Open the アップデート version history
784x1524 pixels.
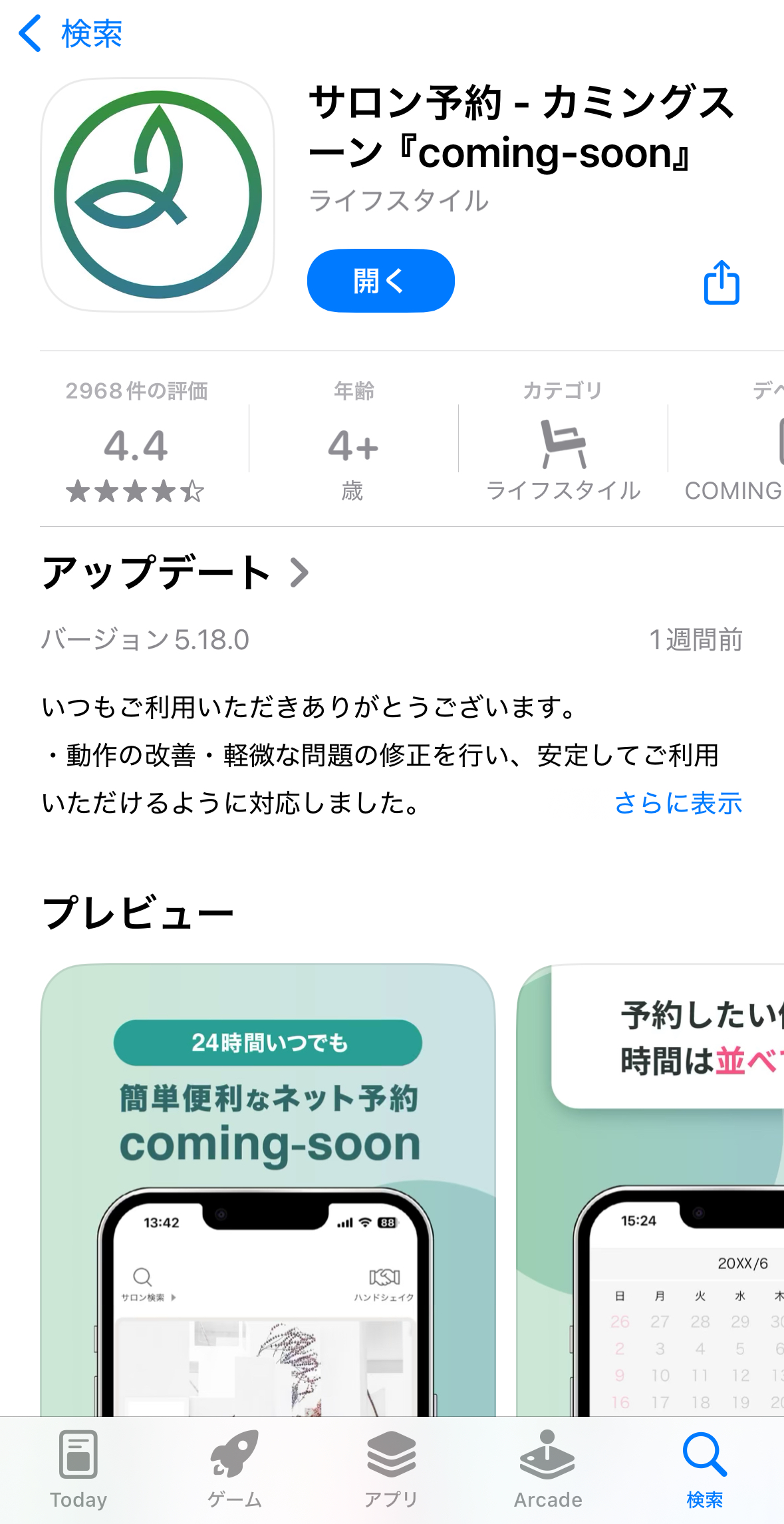click(x=176, y=573)
